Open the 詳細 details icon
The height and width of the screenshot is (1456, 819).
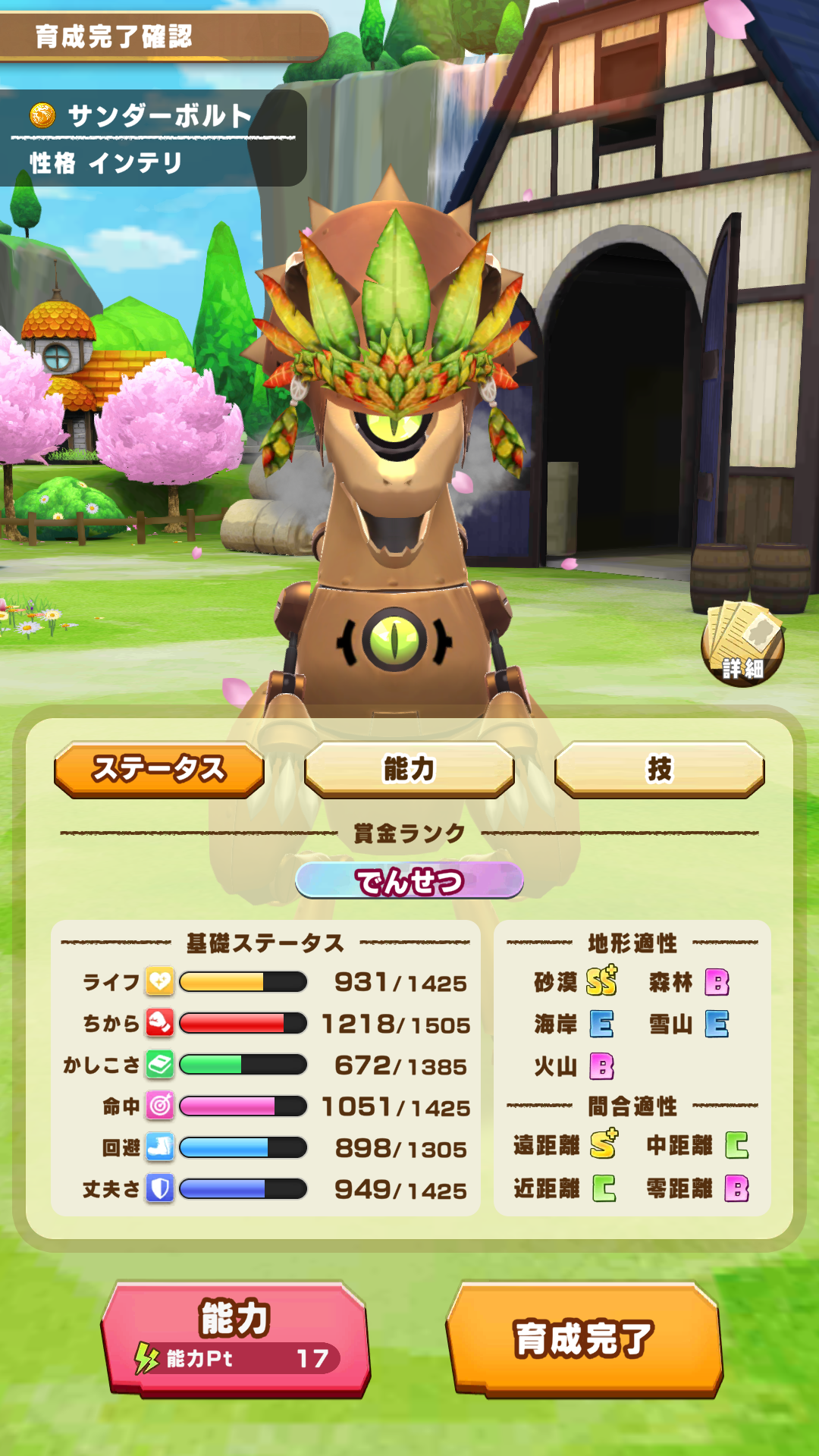pos(742,644)
